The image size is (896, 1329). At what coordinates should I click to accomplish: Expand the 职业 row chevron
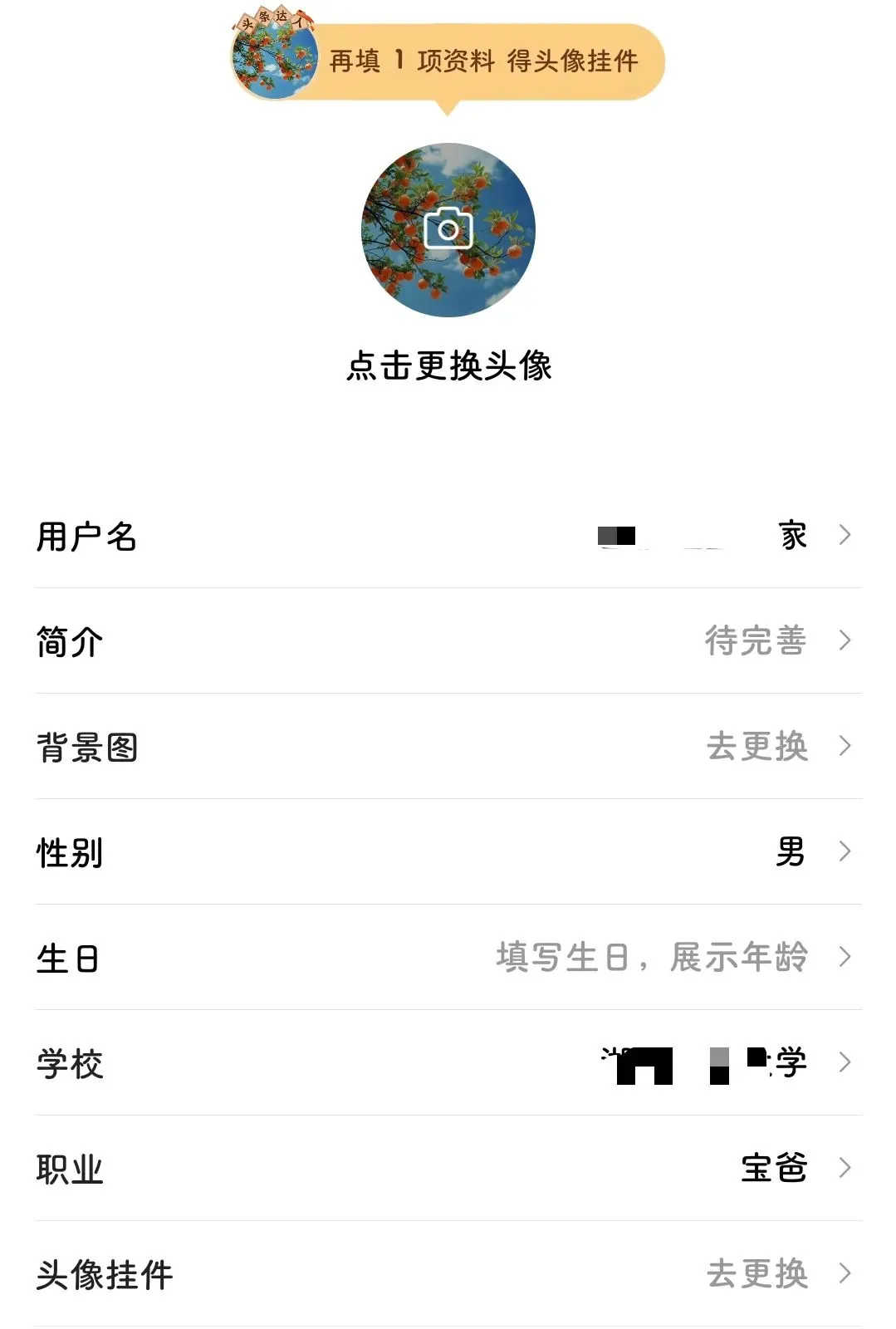[844, 1169]
